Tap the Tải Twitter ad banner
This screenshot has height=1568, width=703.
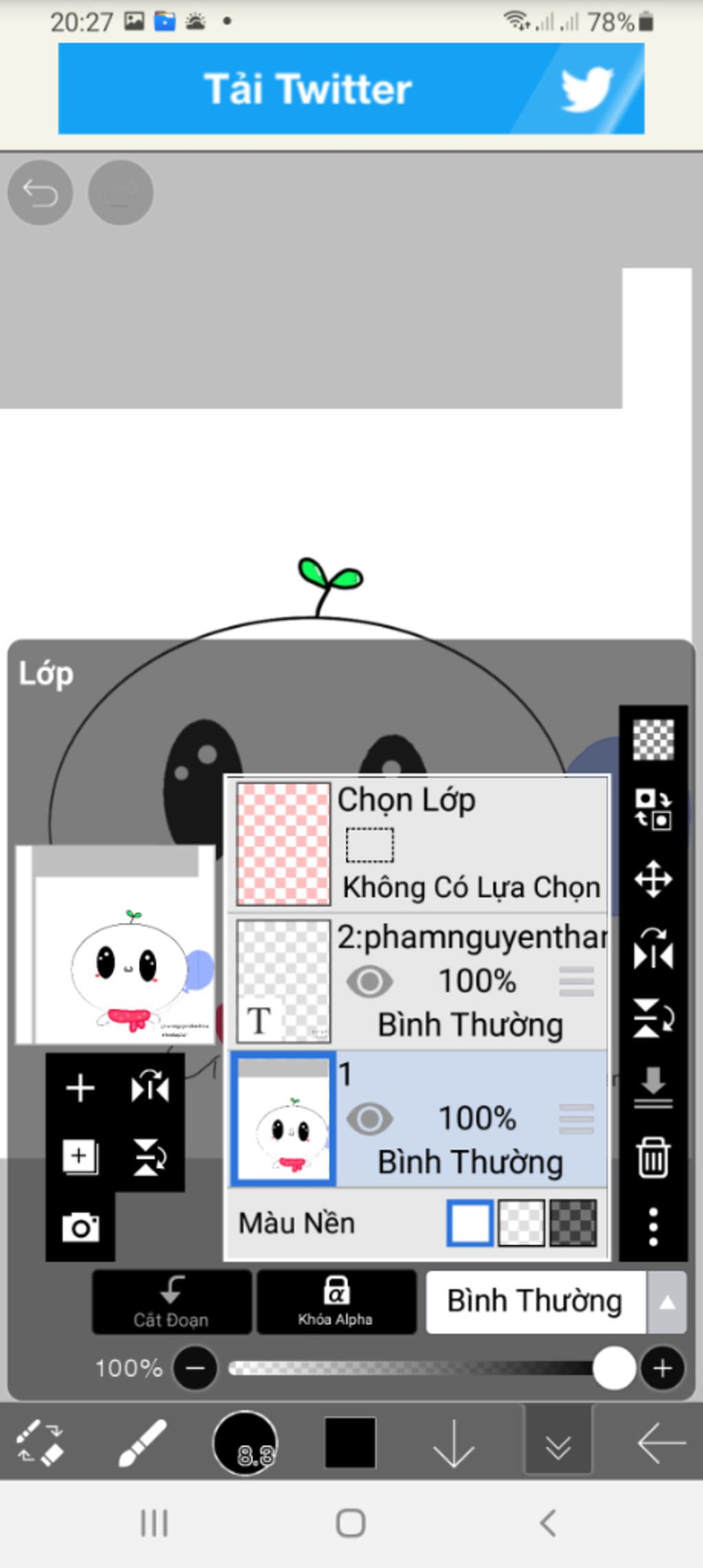(351, 89)
